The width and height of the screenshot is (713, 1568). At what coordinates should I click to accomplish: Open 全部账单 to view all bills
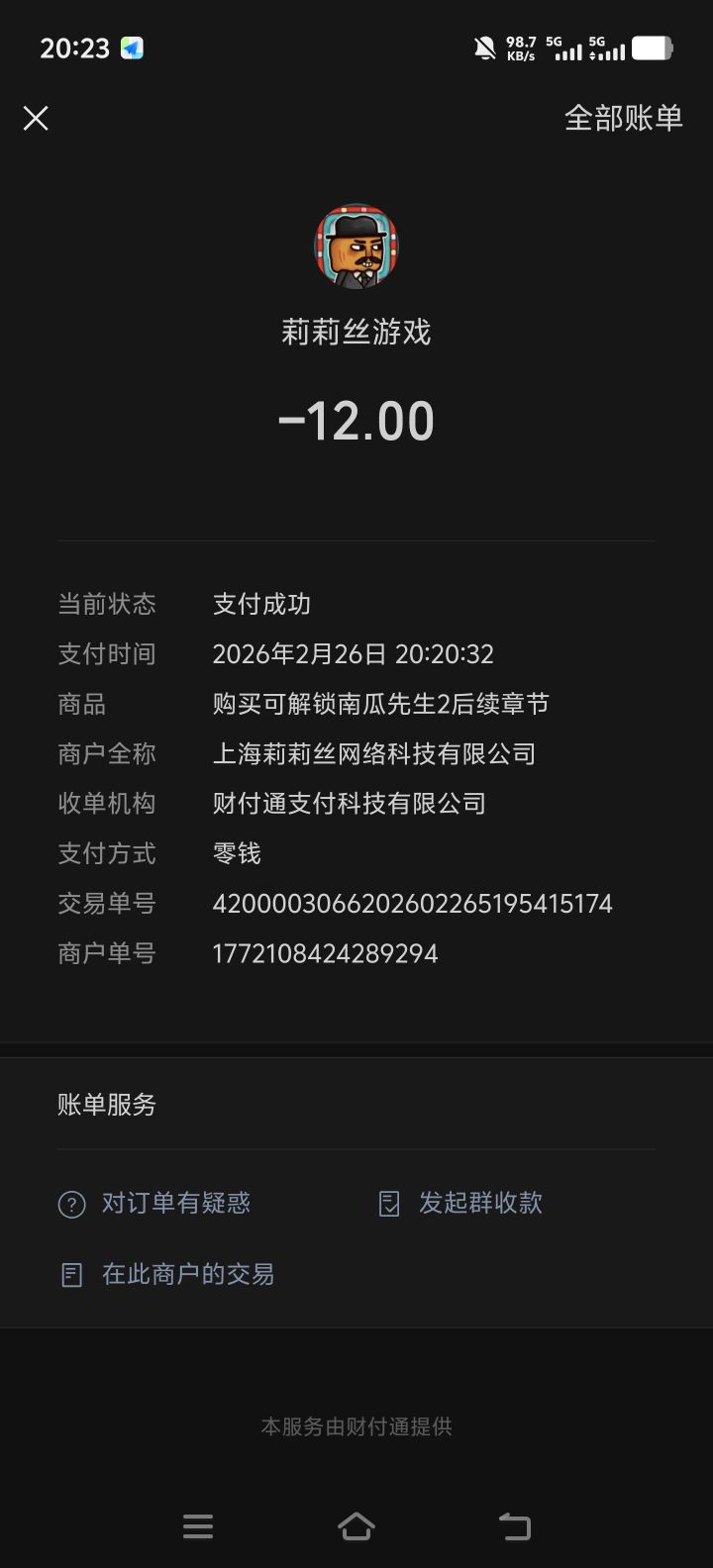tap(623, 118)
